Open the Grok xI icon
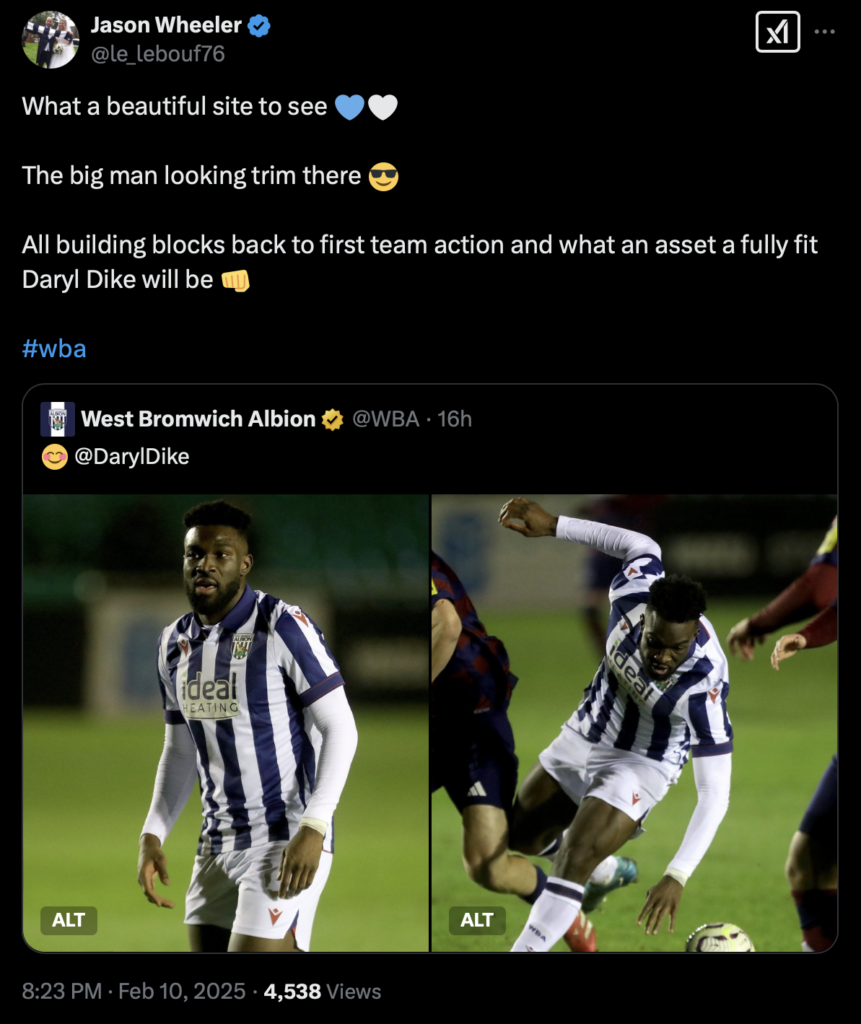Viewport: 861px width, 1024px height. coord(777,32)
